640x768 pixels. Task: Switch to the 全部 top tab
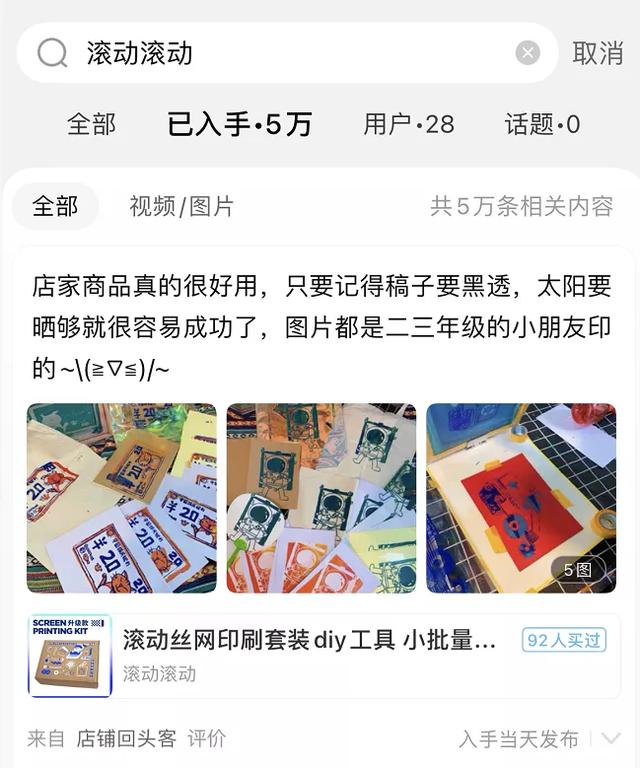click(x=91, y=124)
